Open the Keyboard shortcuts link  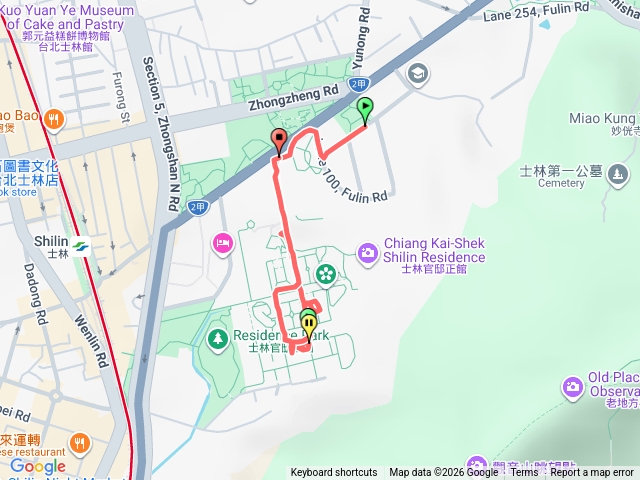(x=334, y=473)
